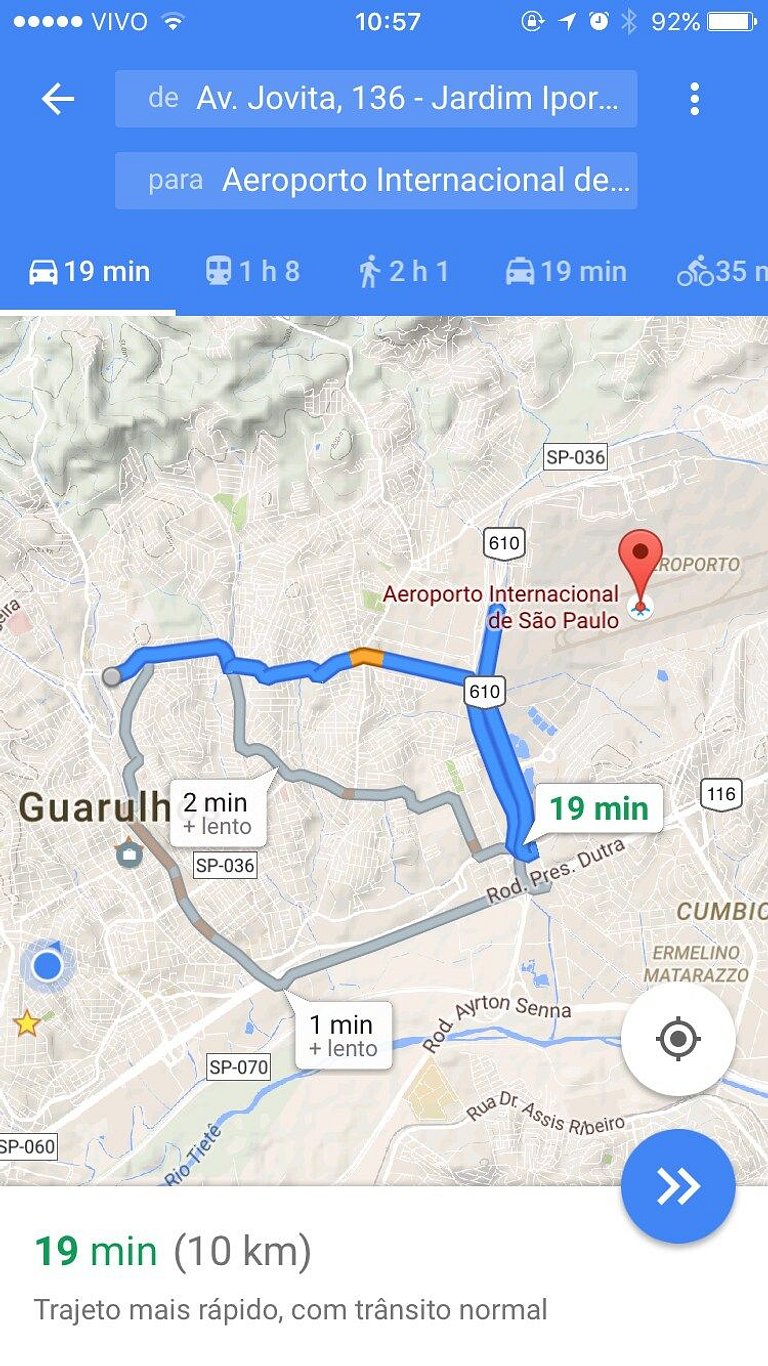Tap the Aeroporto Internacional destination pin
The width and height of the screenshot is (768, 1366).
coord(640,558)
